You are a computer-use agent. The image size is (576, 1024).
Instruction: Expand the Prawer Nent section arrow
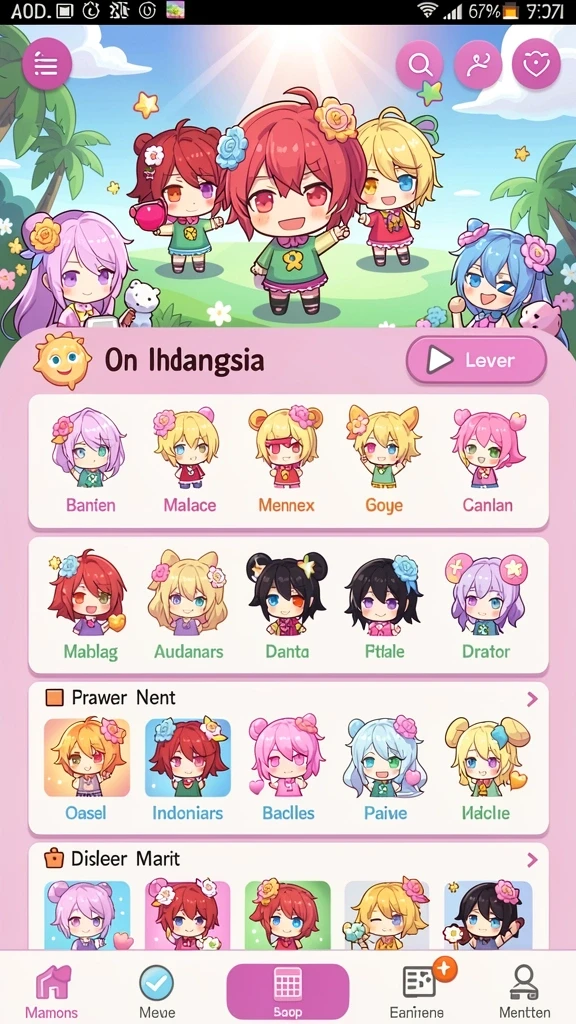pyautogui.click(x=532, y=699)
